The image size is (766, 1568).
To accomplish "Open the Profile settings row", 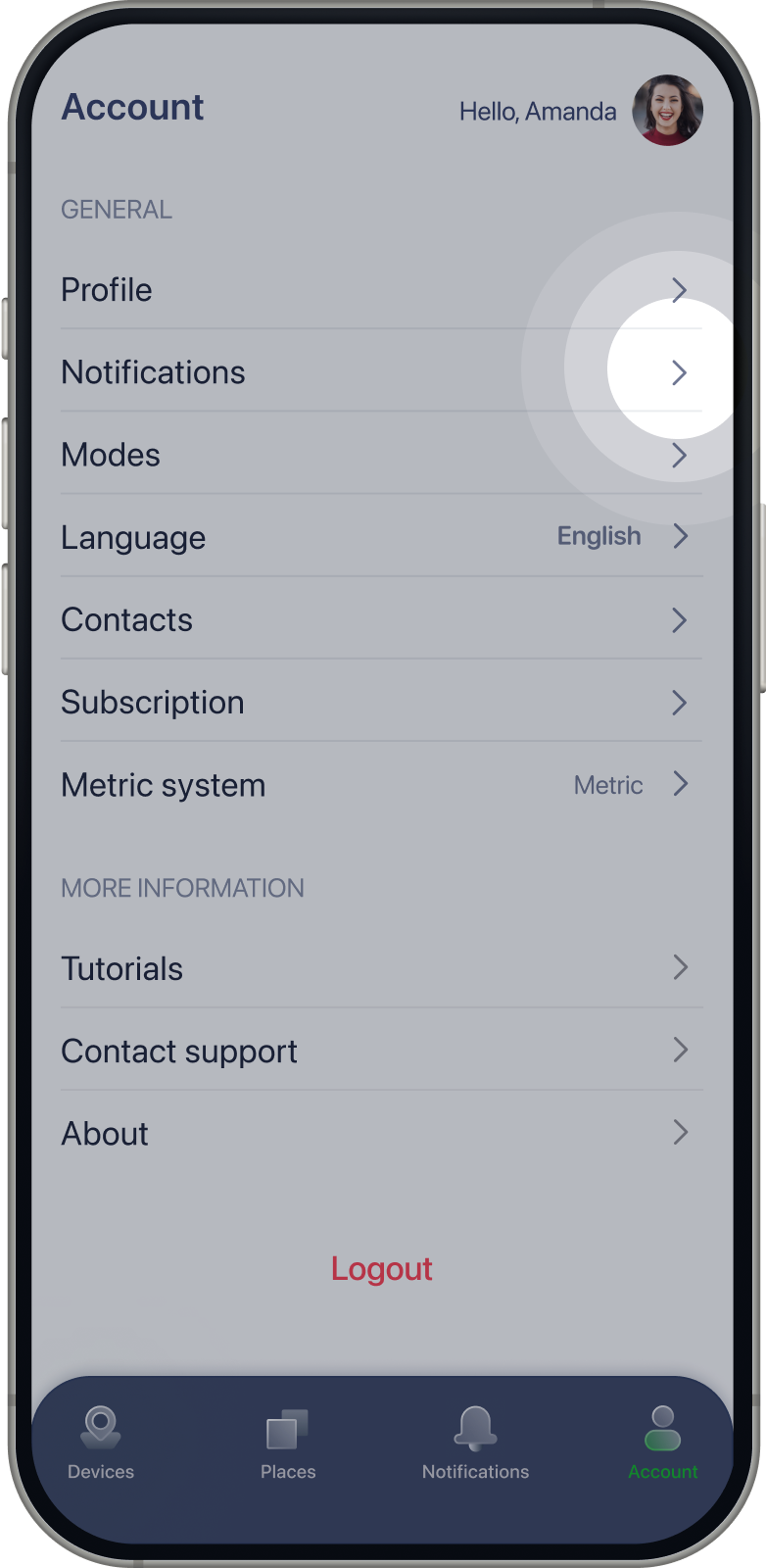I will click(x=382, y=290).
